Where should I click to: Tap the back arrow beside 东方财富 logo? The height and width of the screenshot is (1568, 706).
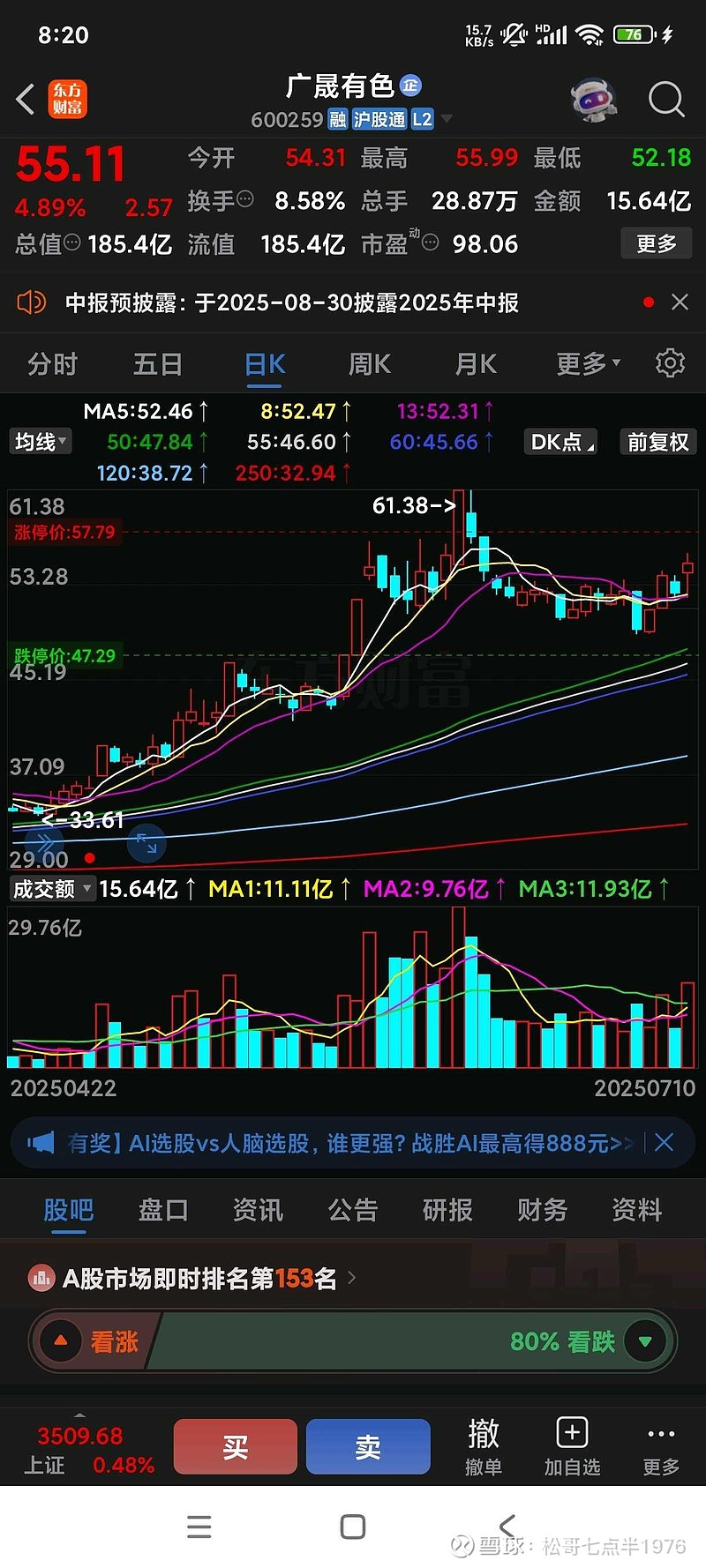[x=25, y=100]
